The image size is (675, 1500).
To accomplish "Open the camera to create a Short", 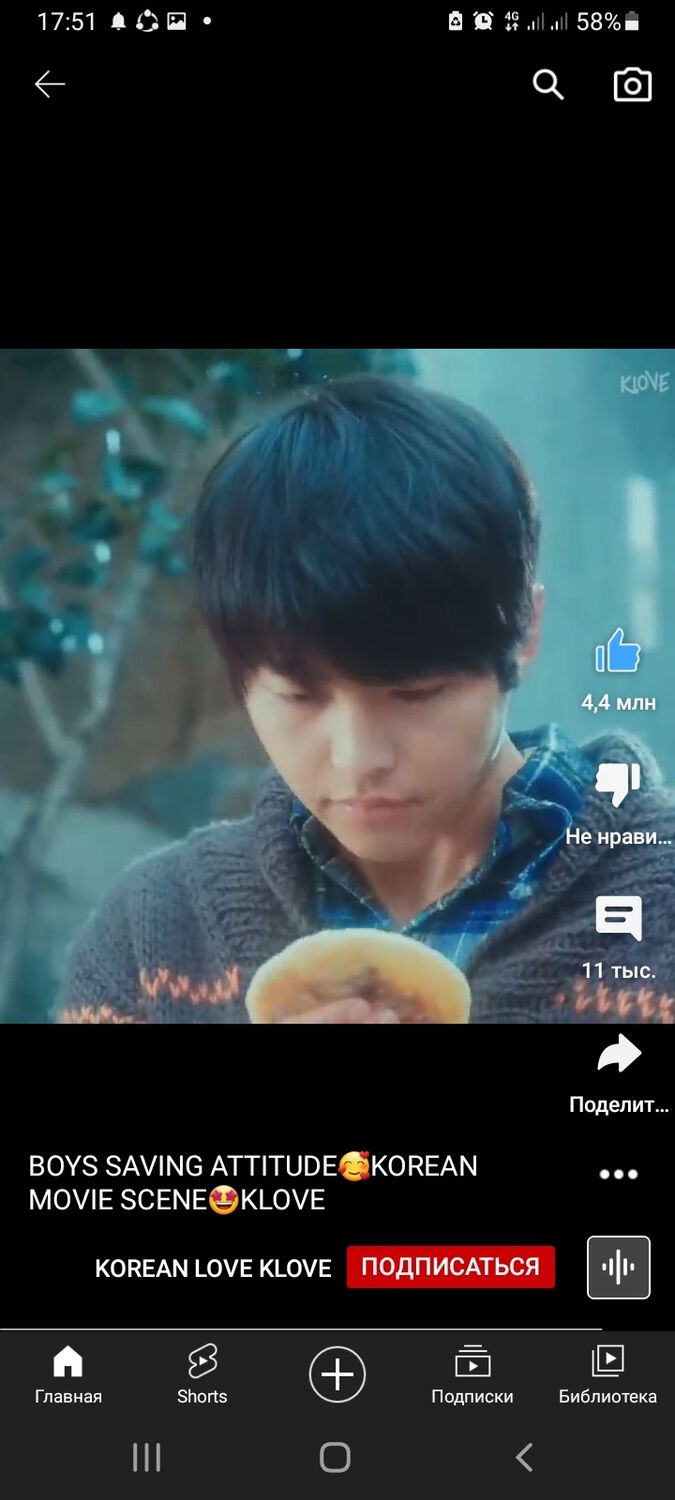I will [632, 85].
